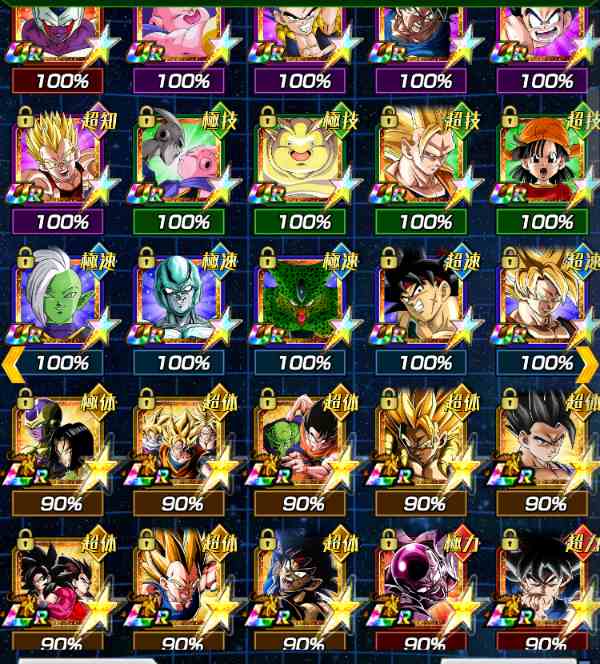Go to the previous page with left arrow
Viewport: 600px width, 664px height.
point(12,364)
